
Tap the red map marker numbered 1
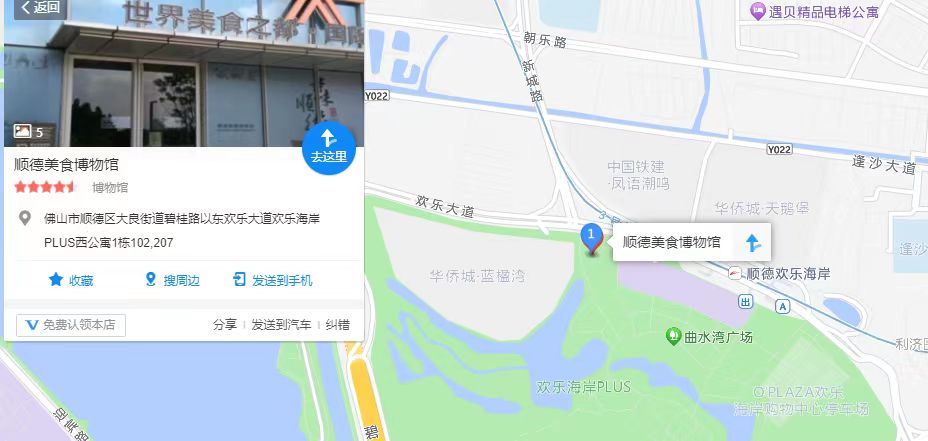coord(591,239)
